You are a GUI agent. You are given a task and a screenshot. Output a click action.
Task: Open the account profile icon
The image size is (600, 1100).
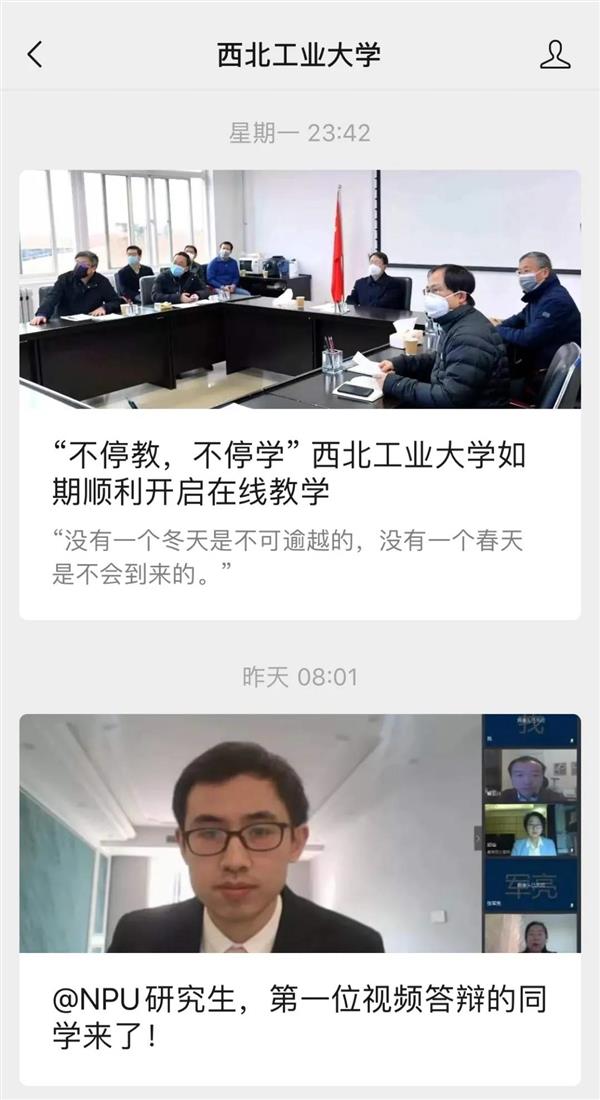pyautogui.click(x=555, y=54)
